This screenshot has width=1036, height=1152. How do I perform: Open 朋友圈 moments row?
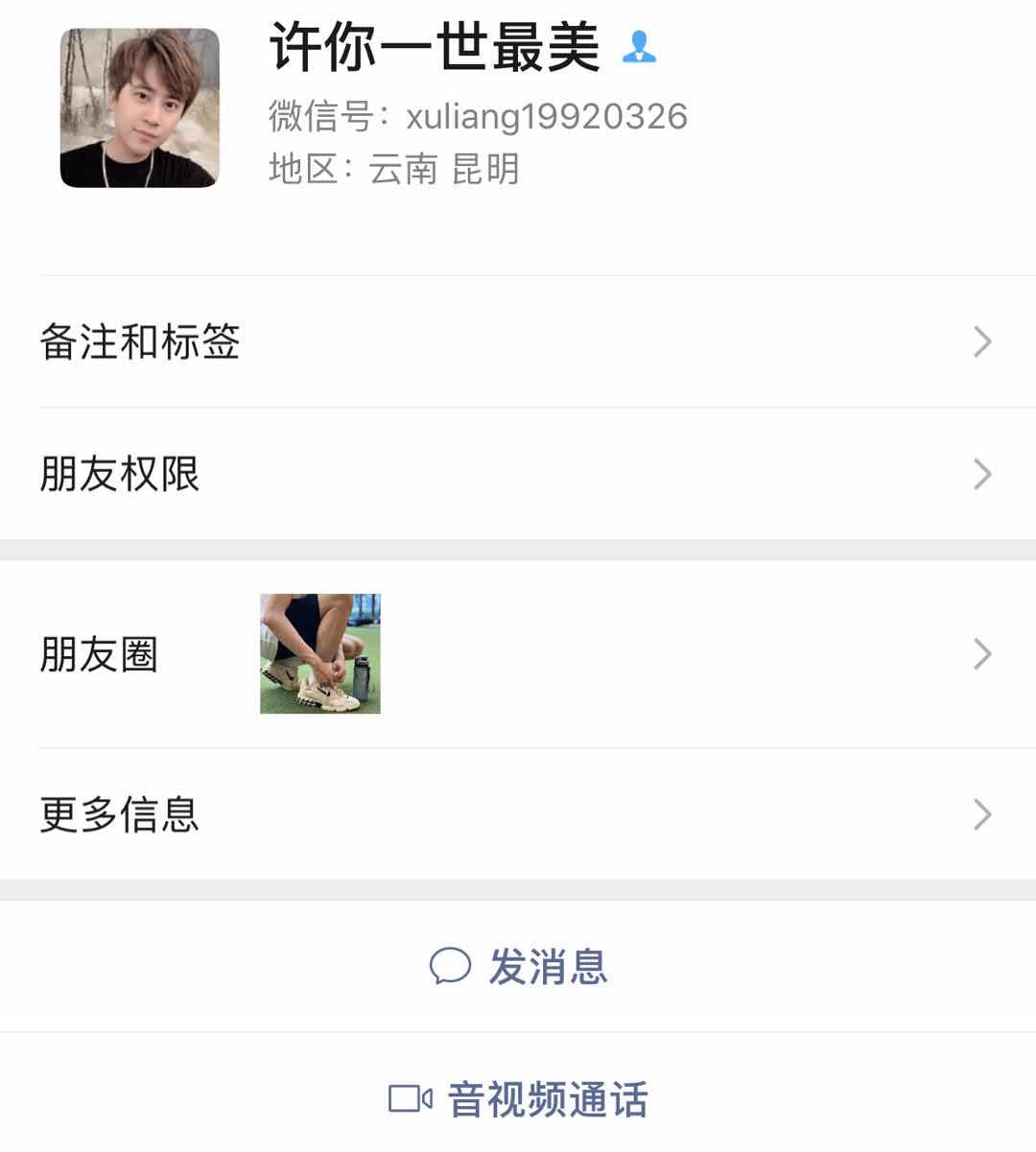click(x=518, y=654)
